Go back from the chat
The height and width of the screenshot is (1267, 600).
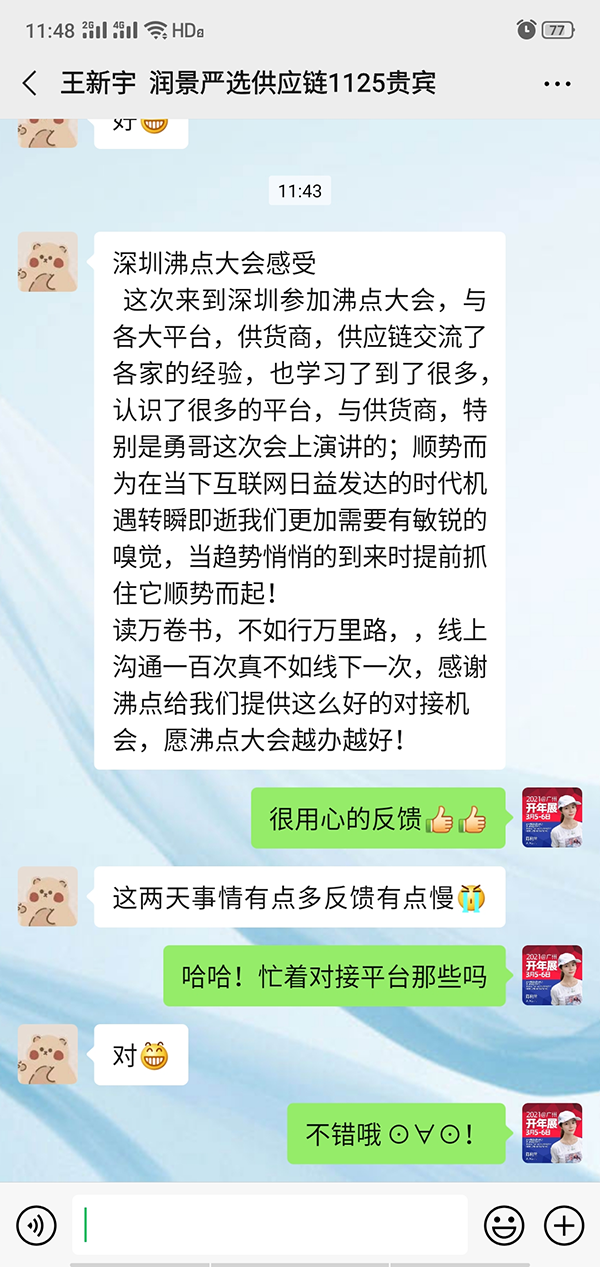[29, 83]
